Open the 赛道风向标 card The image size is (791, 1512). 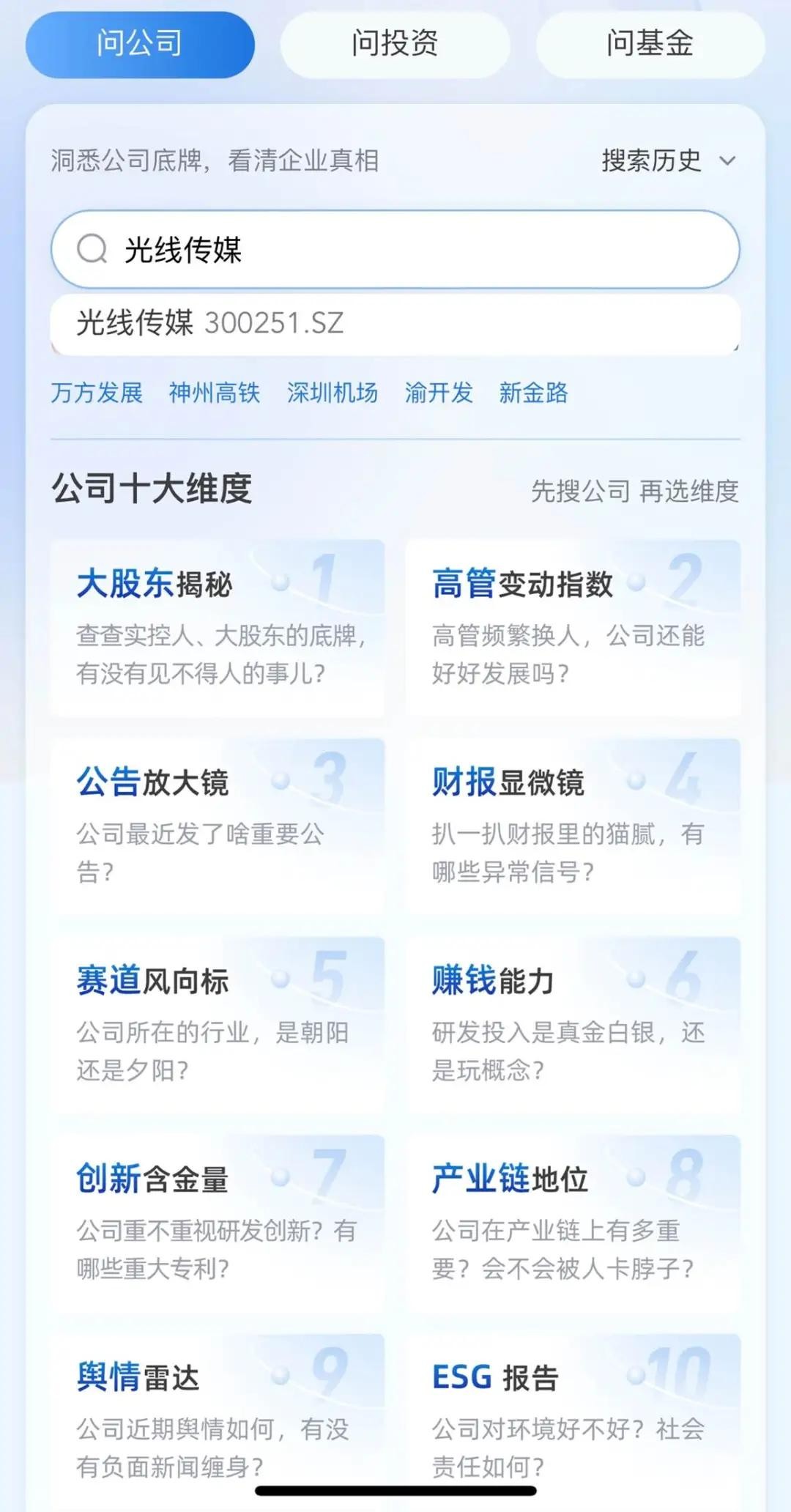tap(216, 1026)
